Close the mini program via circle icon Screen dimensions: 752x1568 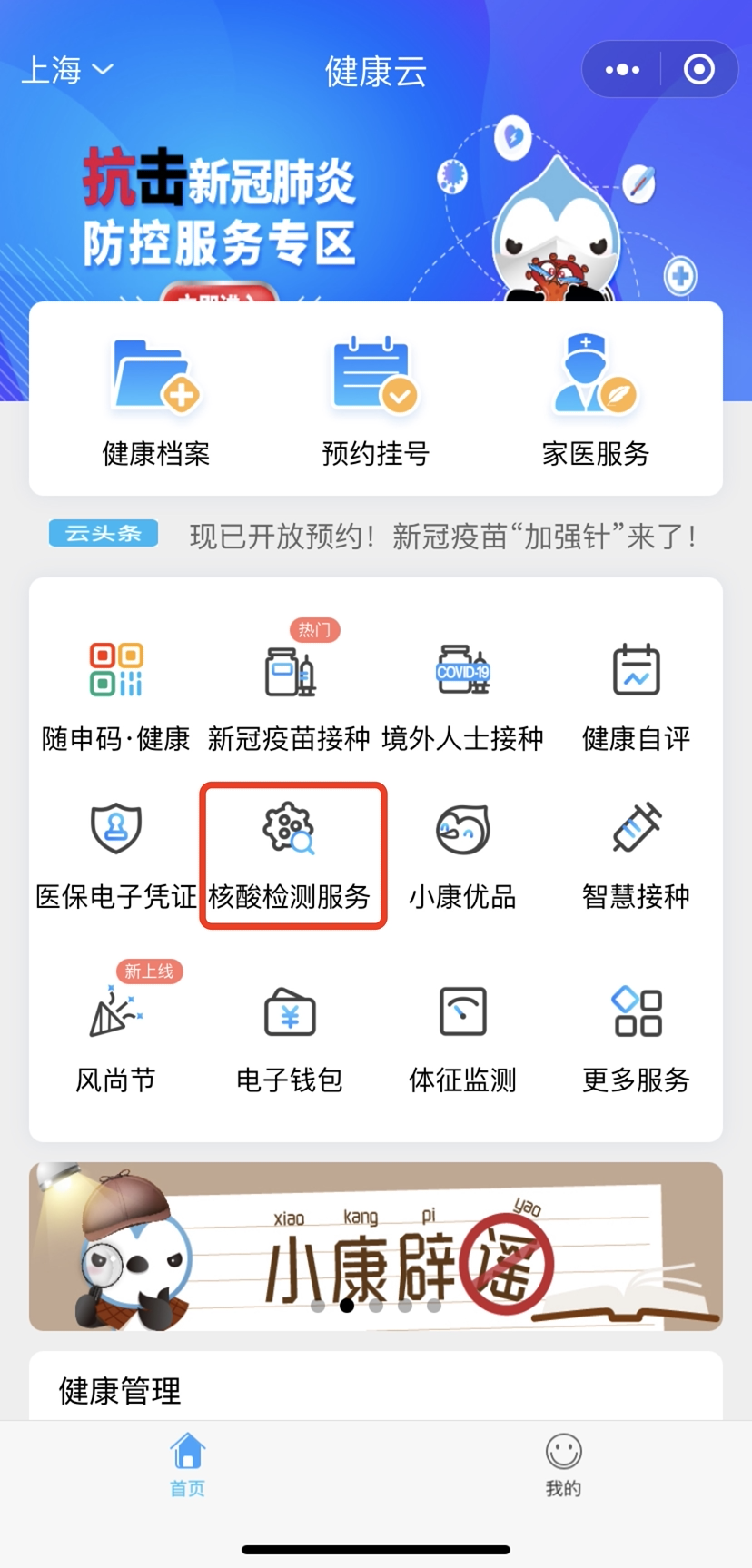[x=698, y=70]
